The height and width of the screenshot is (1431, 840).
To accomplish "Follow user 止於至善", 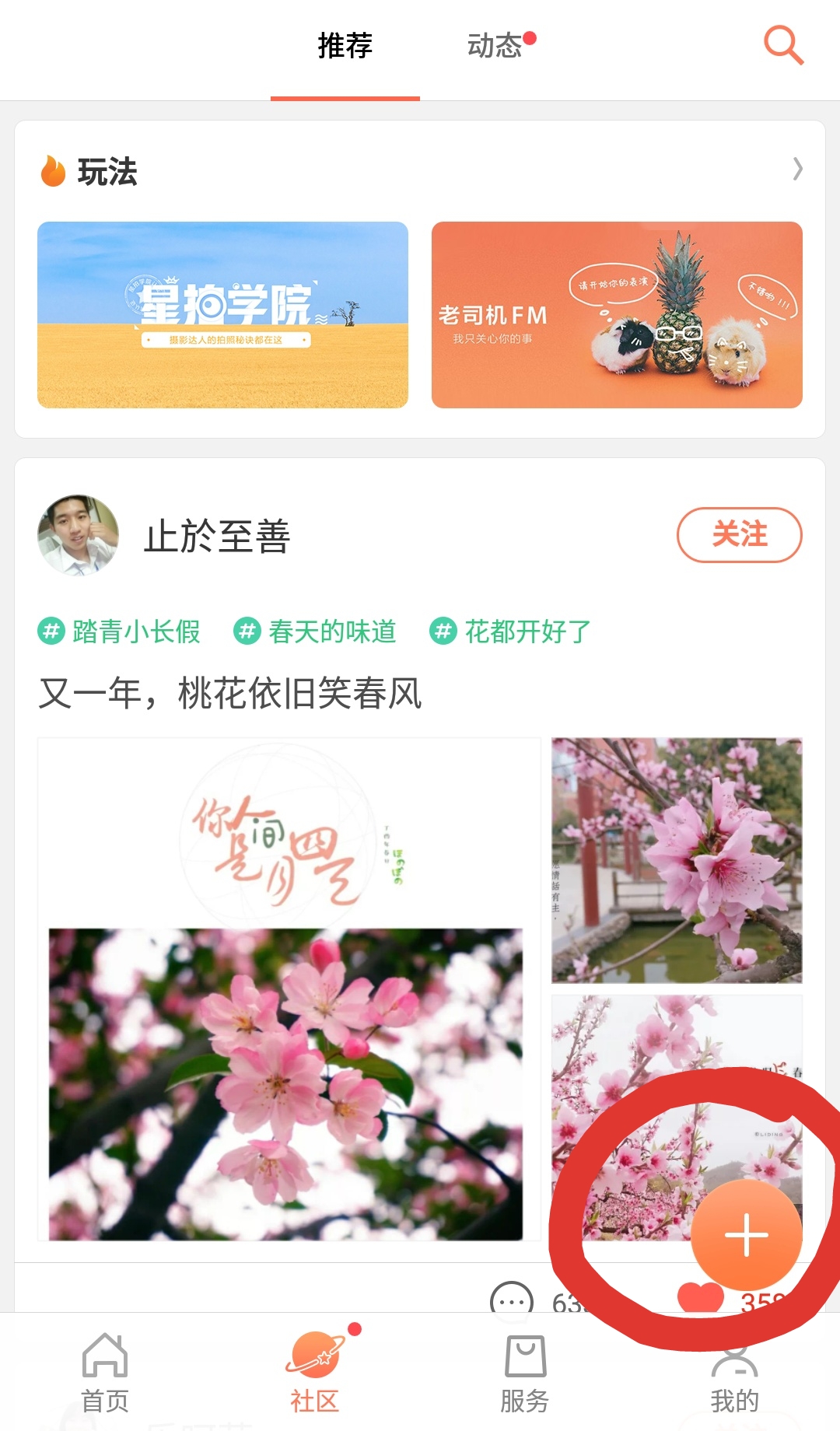I will 739,535.
